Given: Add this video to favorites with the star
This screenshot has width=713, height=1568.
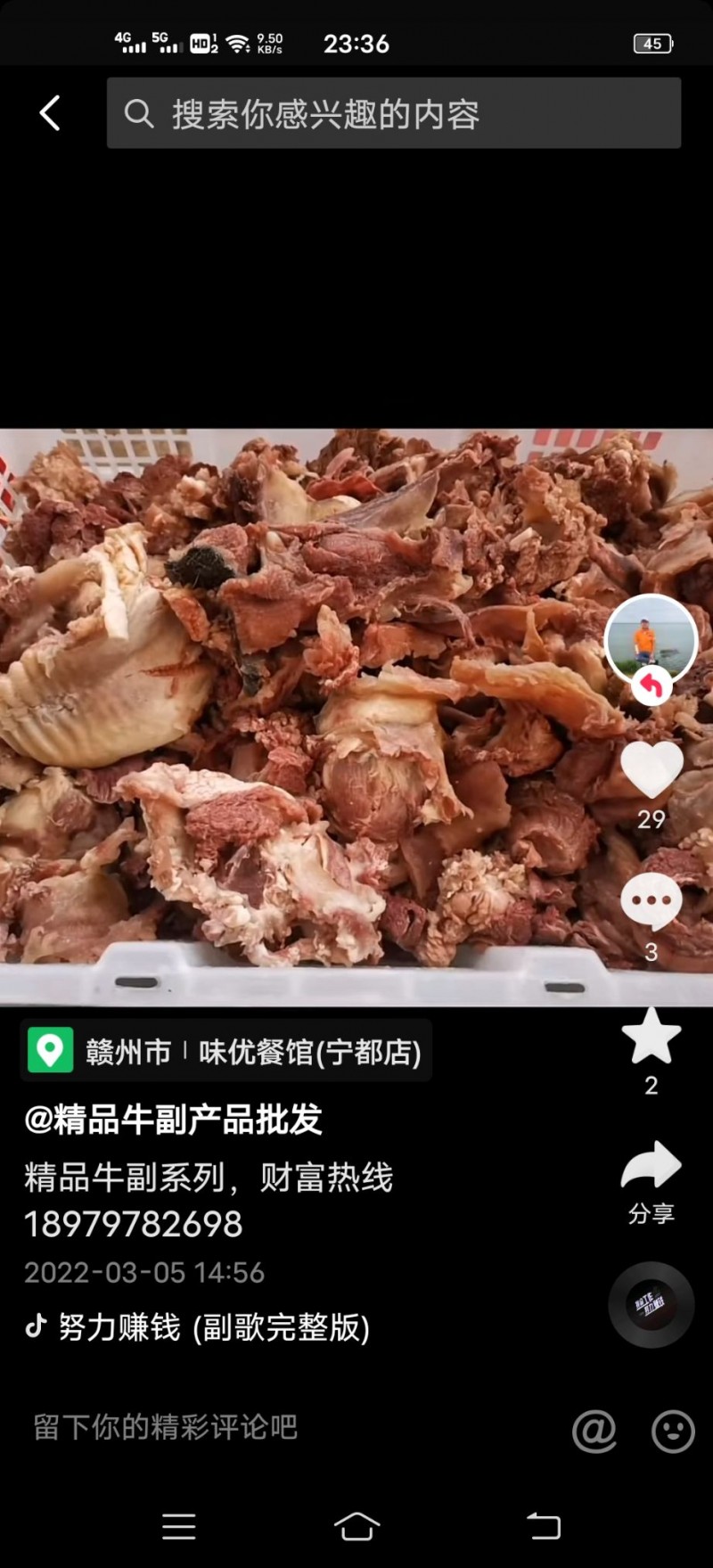Looking at the screenshot, I should tap(652, 1037).
